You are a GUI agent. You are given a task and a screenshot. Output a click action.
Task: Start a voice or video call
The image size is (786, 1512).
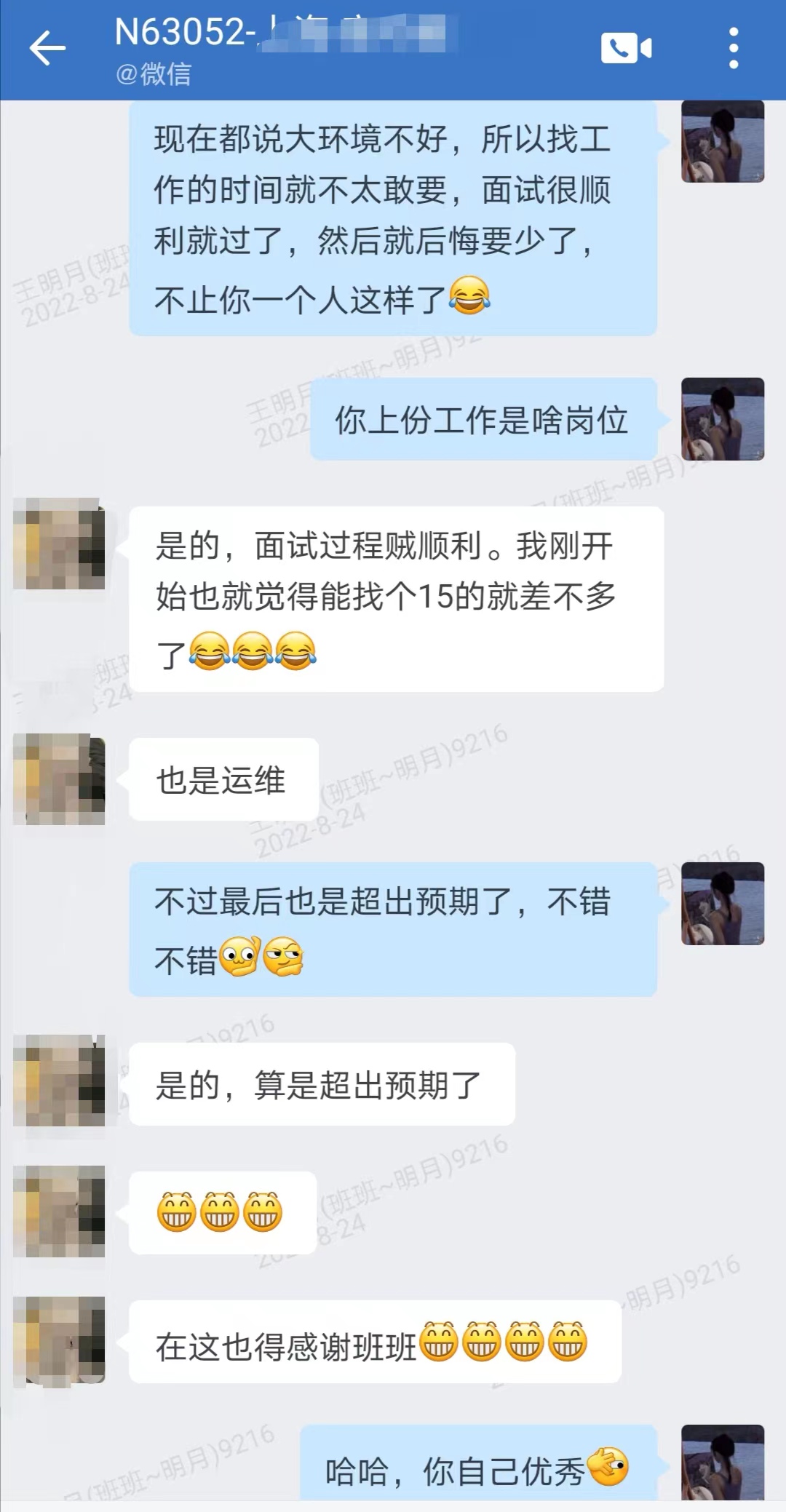click(x=626, y=49)
